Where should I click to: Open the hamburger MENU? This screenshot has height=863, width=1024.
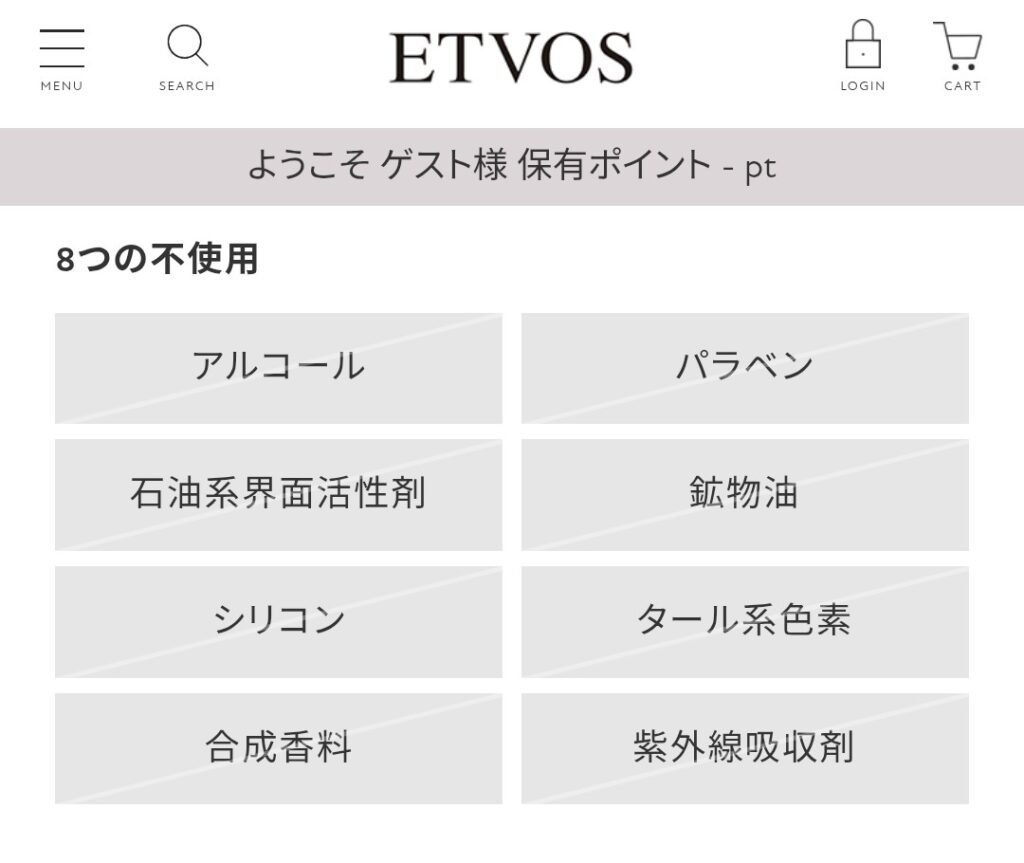pos(62,58)
